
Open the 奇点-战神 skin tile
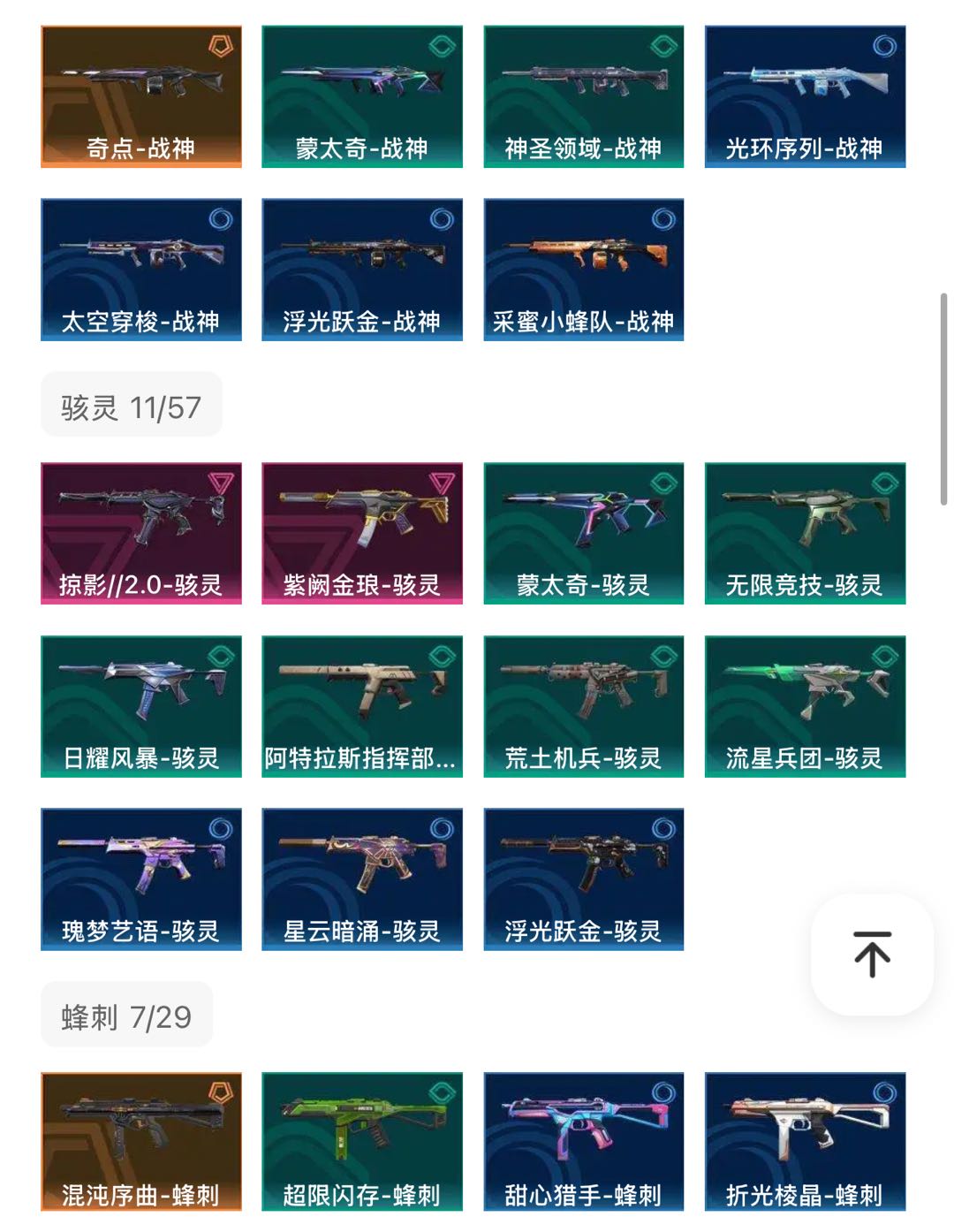(141, 96)
